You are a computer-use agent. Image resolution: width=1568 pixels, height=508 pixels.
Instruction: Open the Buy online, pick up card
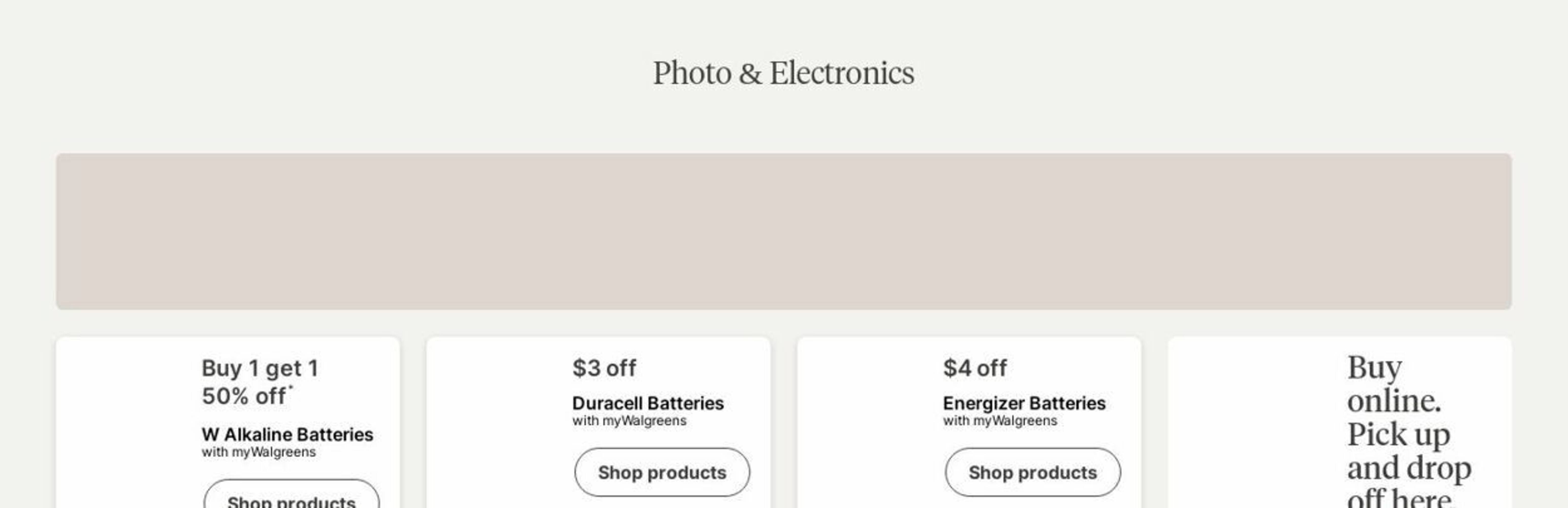point(1339,426)
